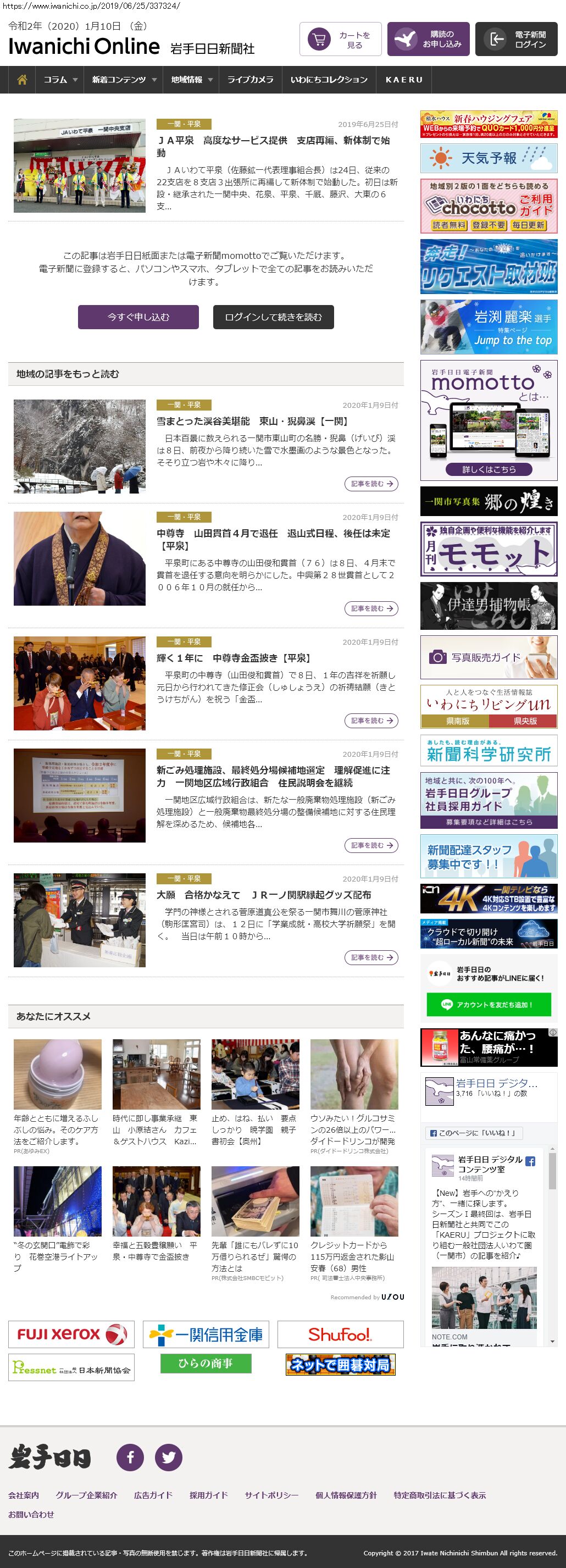Expand the コラム dropdown menu
566x1568 pixels.
pyautogui.click(x=60, y=80)
